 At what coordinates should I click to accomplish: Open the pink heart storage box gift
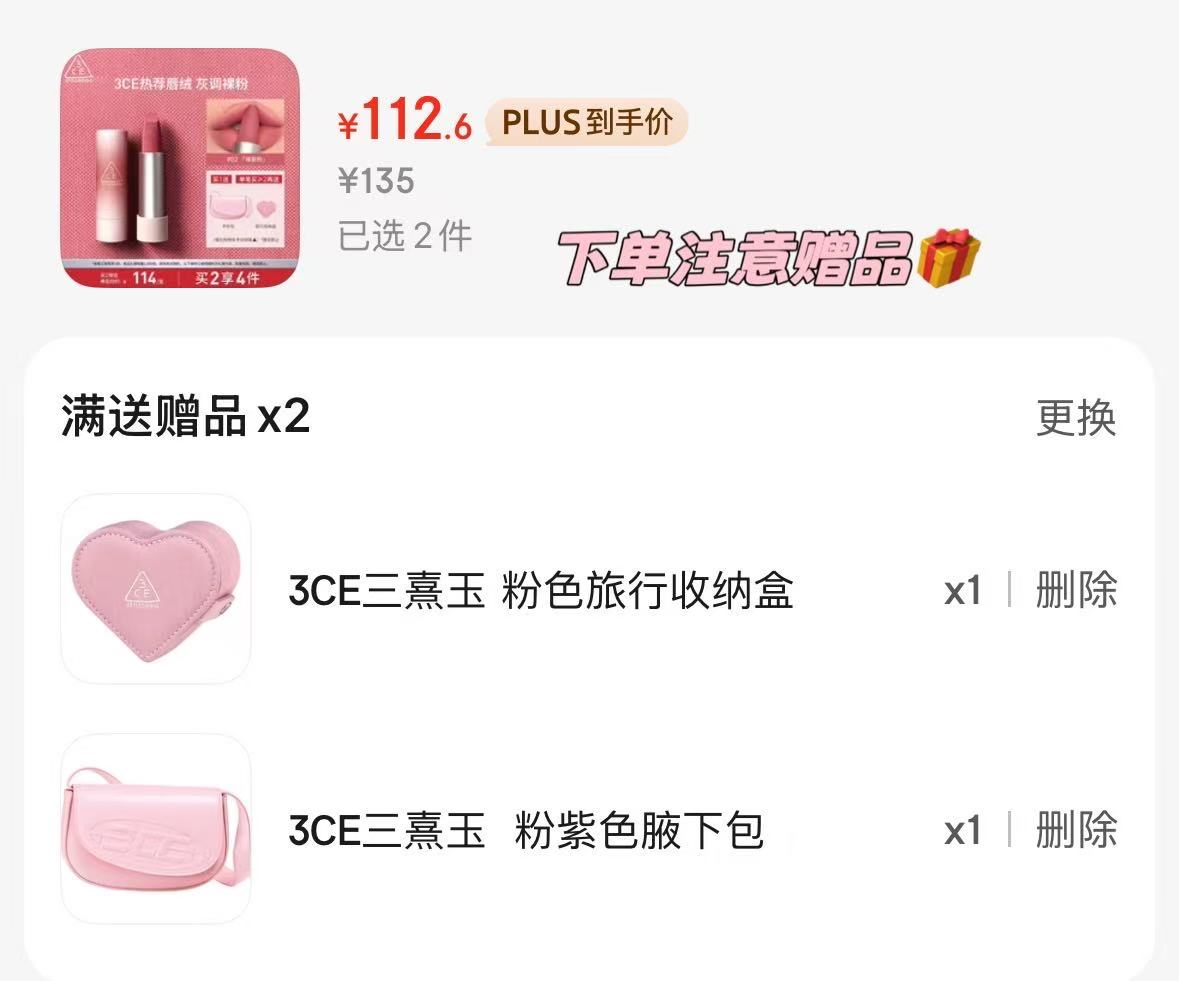click(156, 589)
